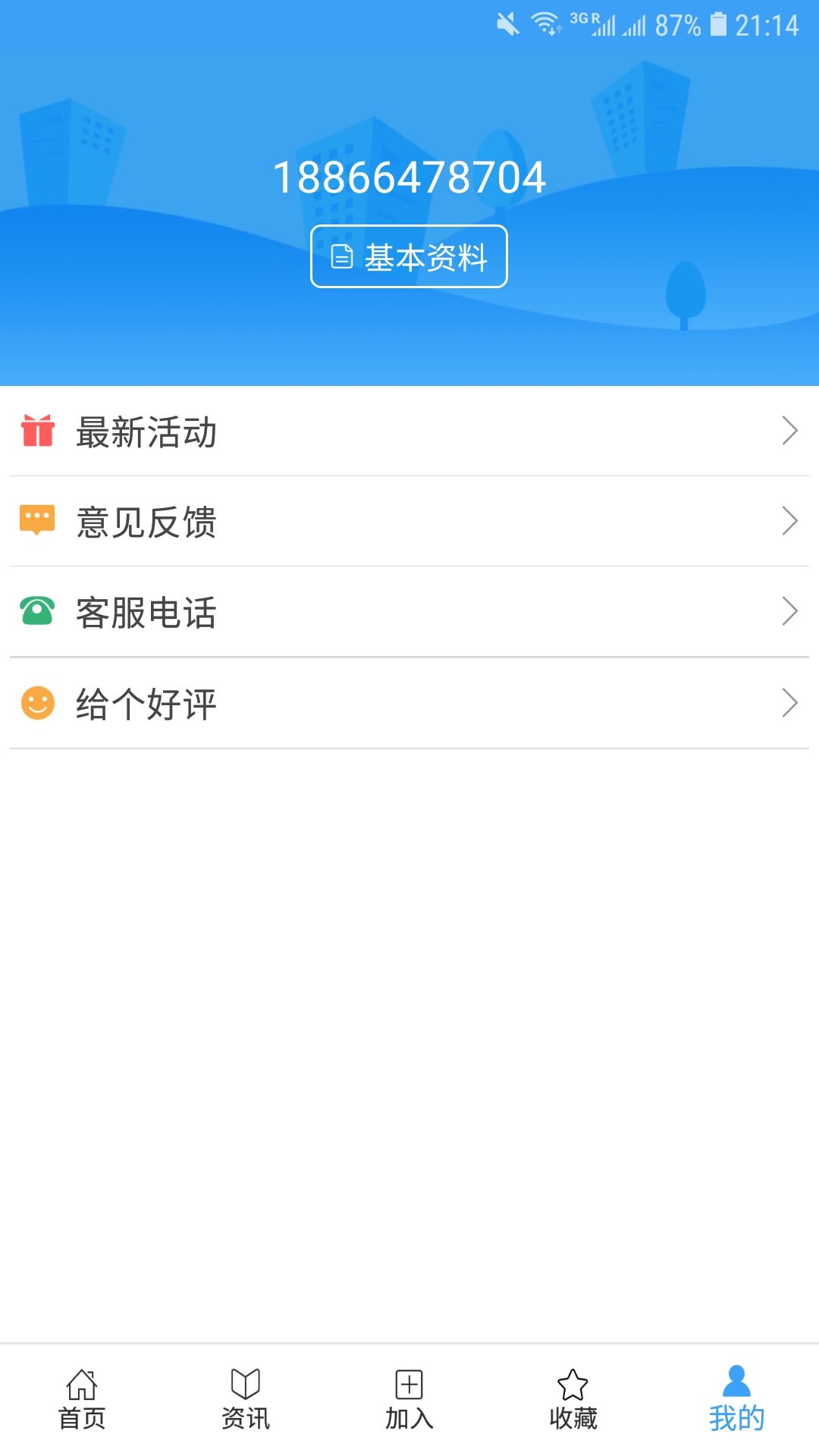Viewport: 819px width, 1456px height.
Task: Click the battery indicator in the status bar
Action: coord(717,23)
